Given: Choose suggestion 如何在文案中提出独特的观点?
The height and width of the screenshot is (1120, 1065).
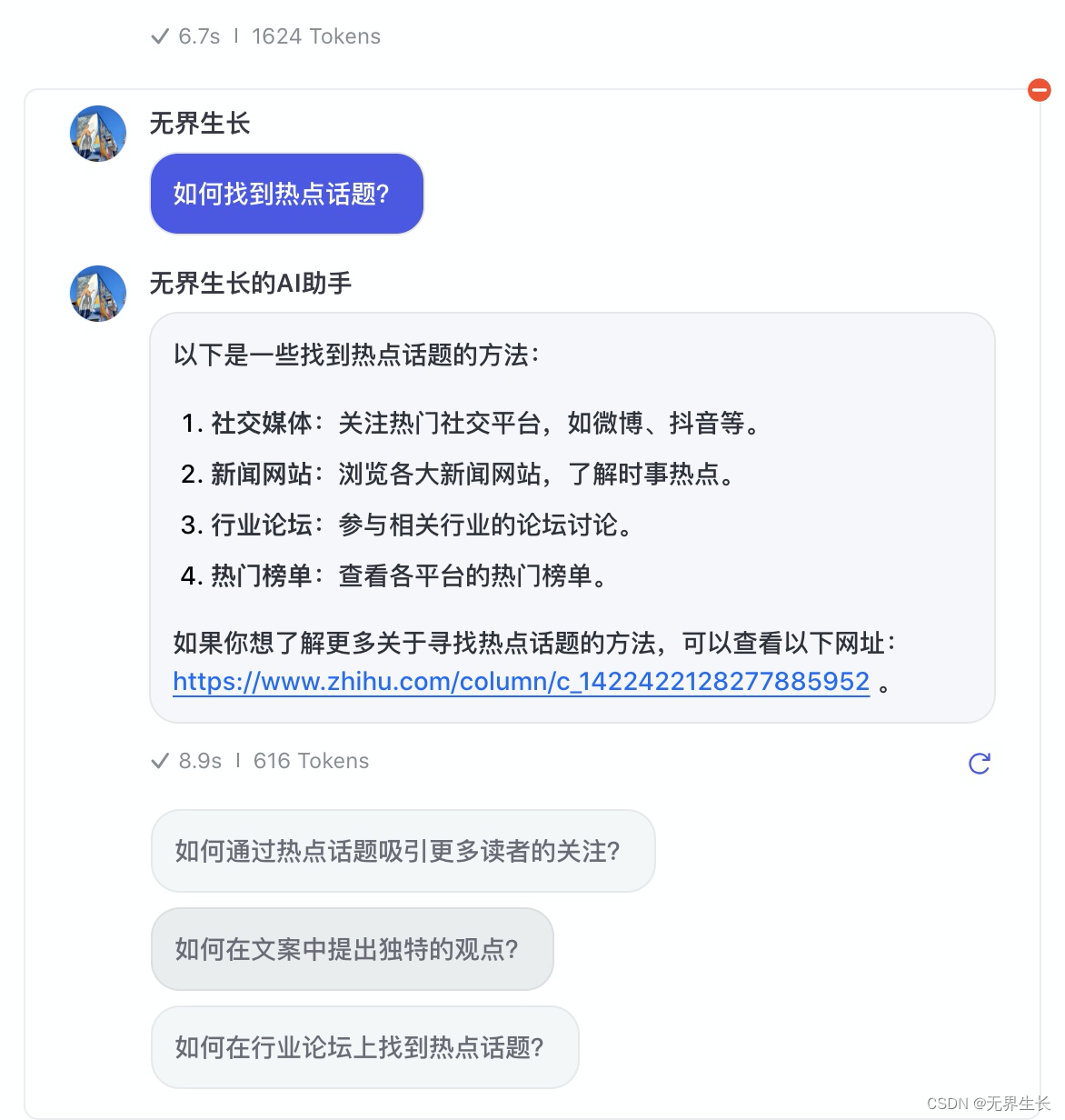Looking at the screenshot, I should [352, 949].
